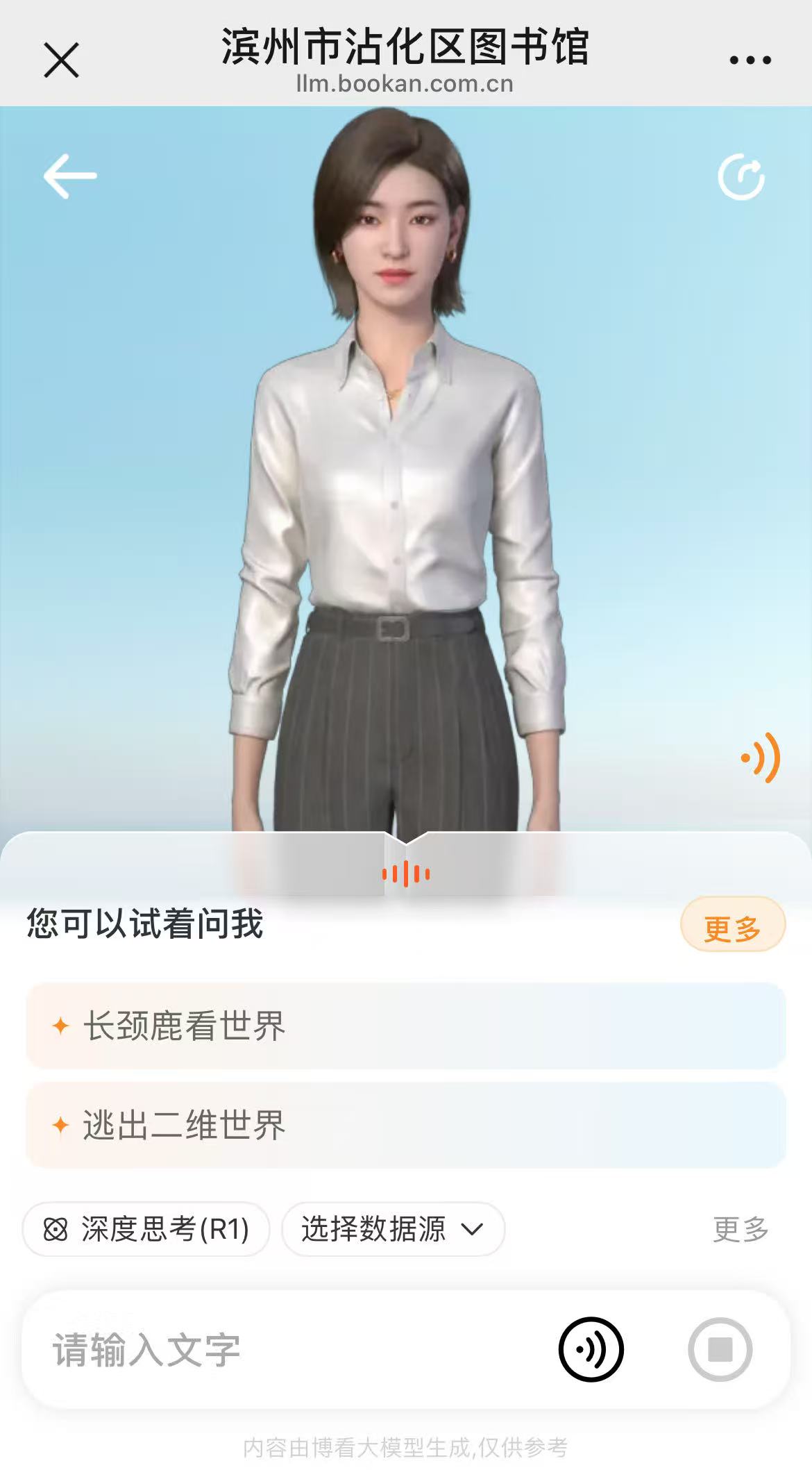812x1470 pixels.
Task: Close the library web page
Action: pyautogui.click(x=61, y=60)
